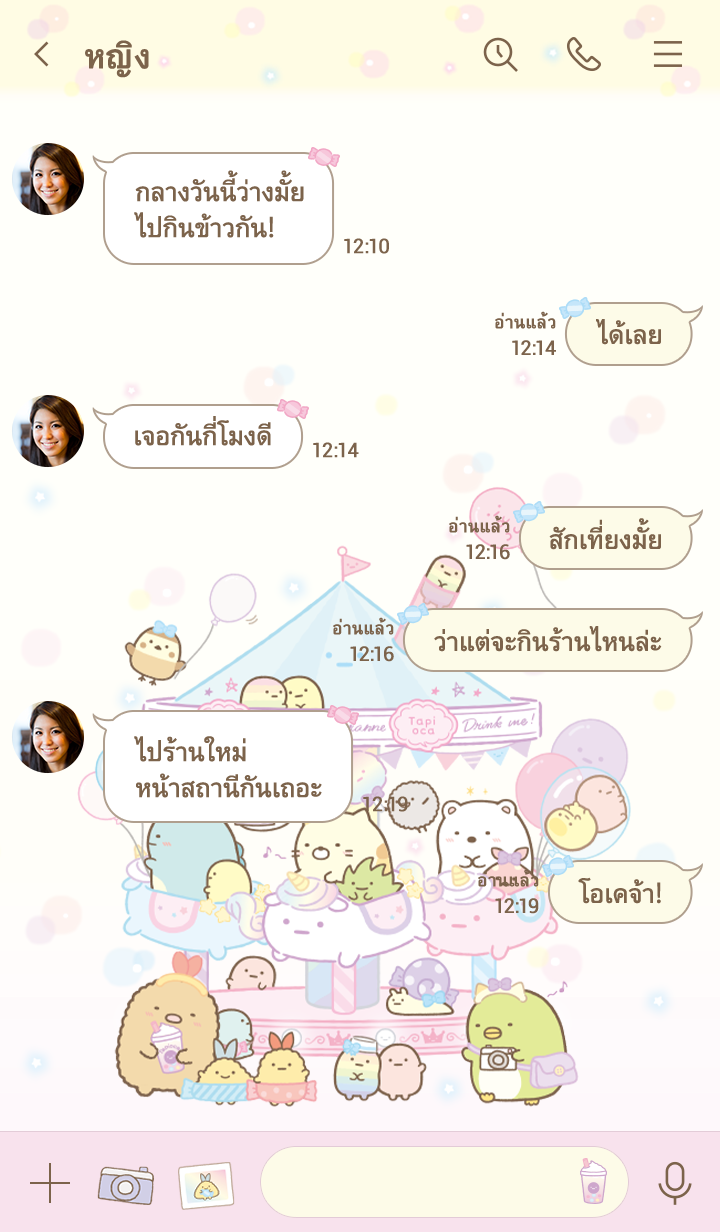Viewport: 720px width, 1232px height.
Task: Start a voice call with หญิง
Action: coord(583,54)
